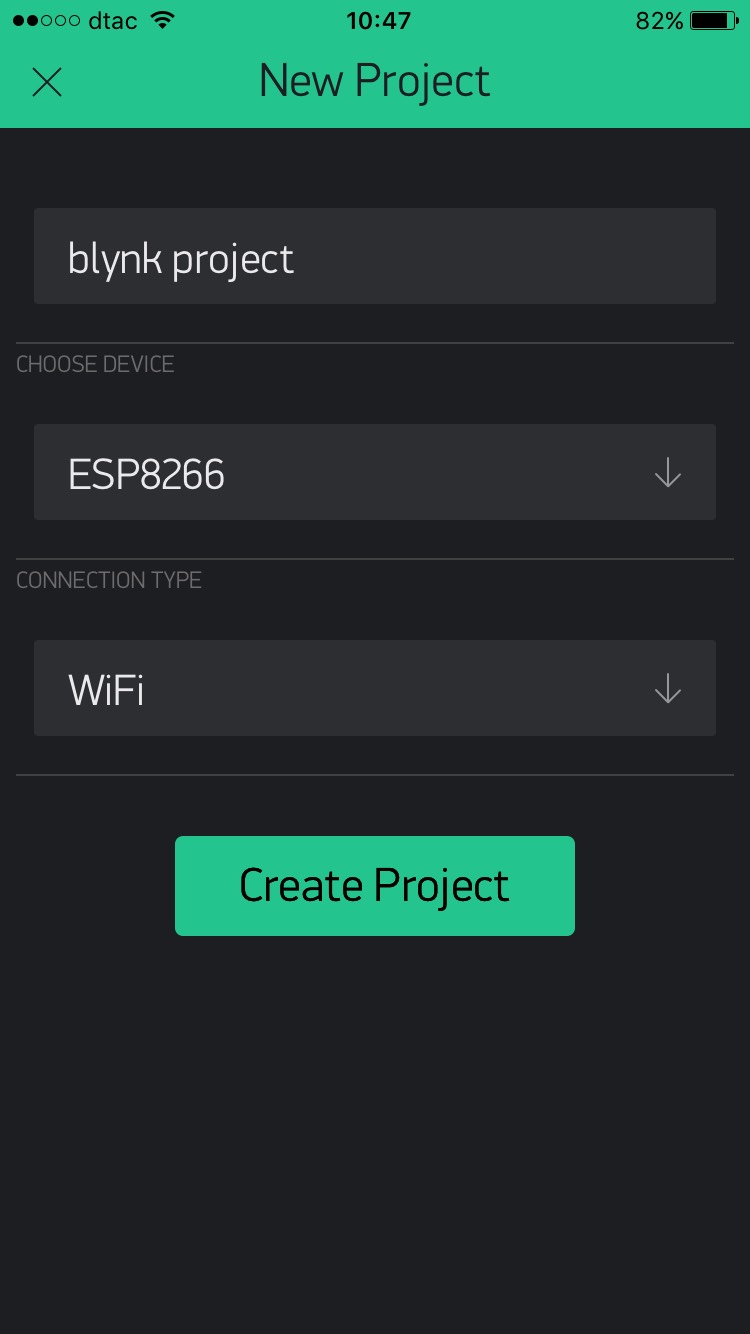Viewport: 750px width, 1334px height.
Task: Open the WiFi connection type dropdown
Action: (375, 688)
